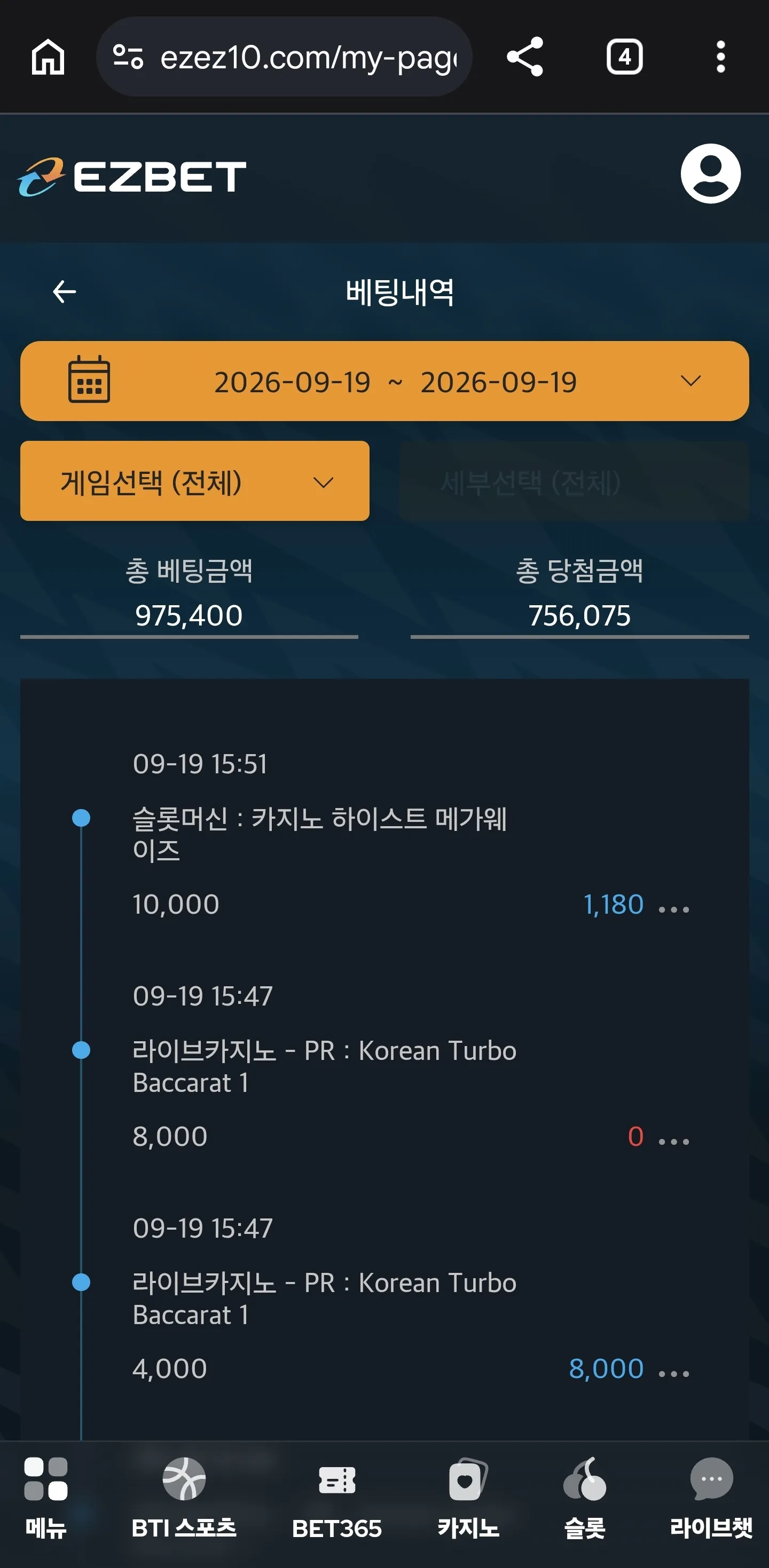Image resolution: width=769 pixels, height=1568 pixels.
Task: Go back from the 베팅내역 page
Action: 65,291
